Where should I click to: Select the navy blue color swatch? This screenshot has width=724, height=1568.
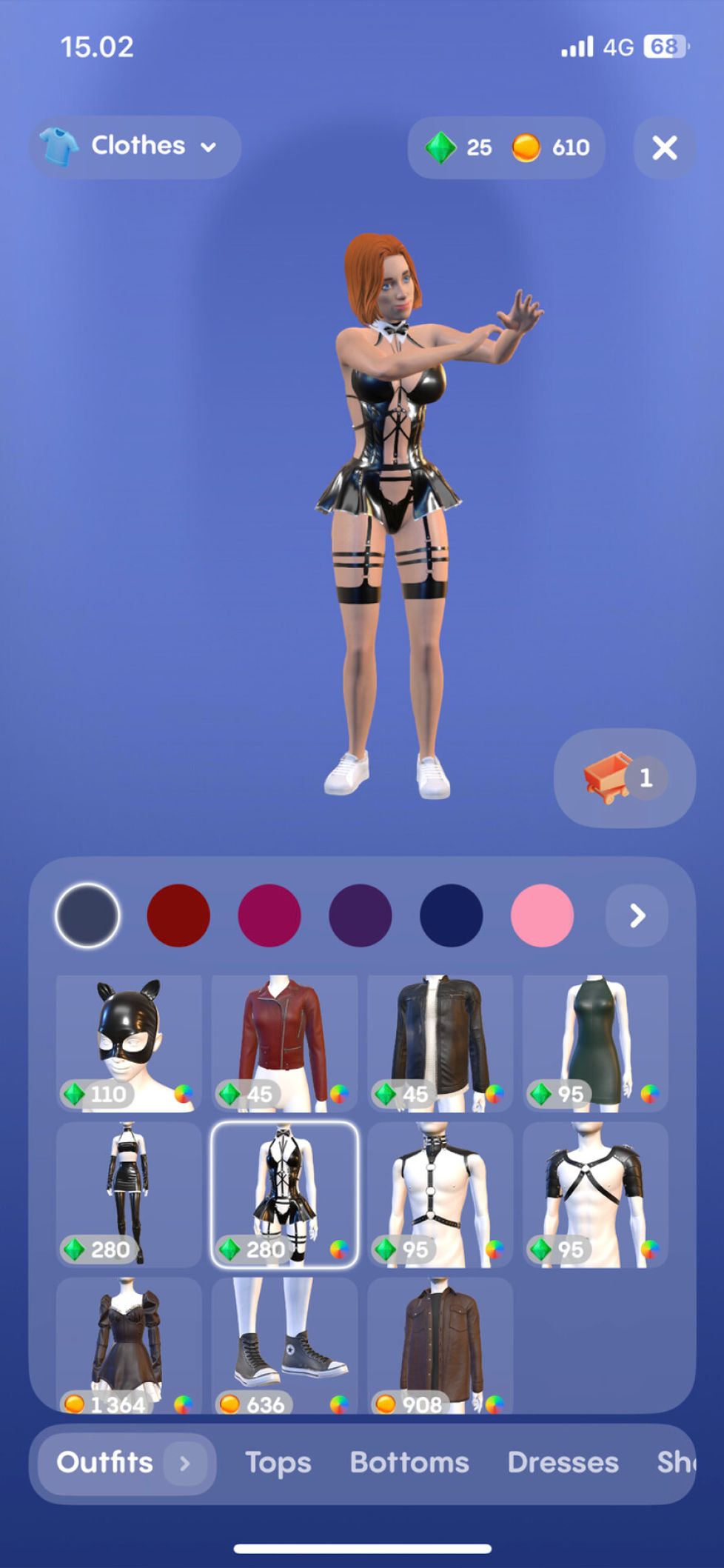[x=451, y=915]
